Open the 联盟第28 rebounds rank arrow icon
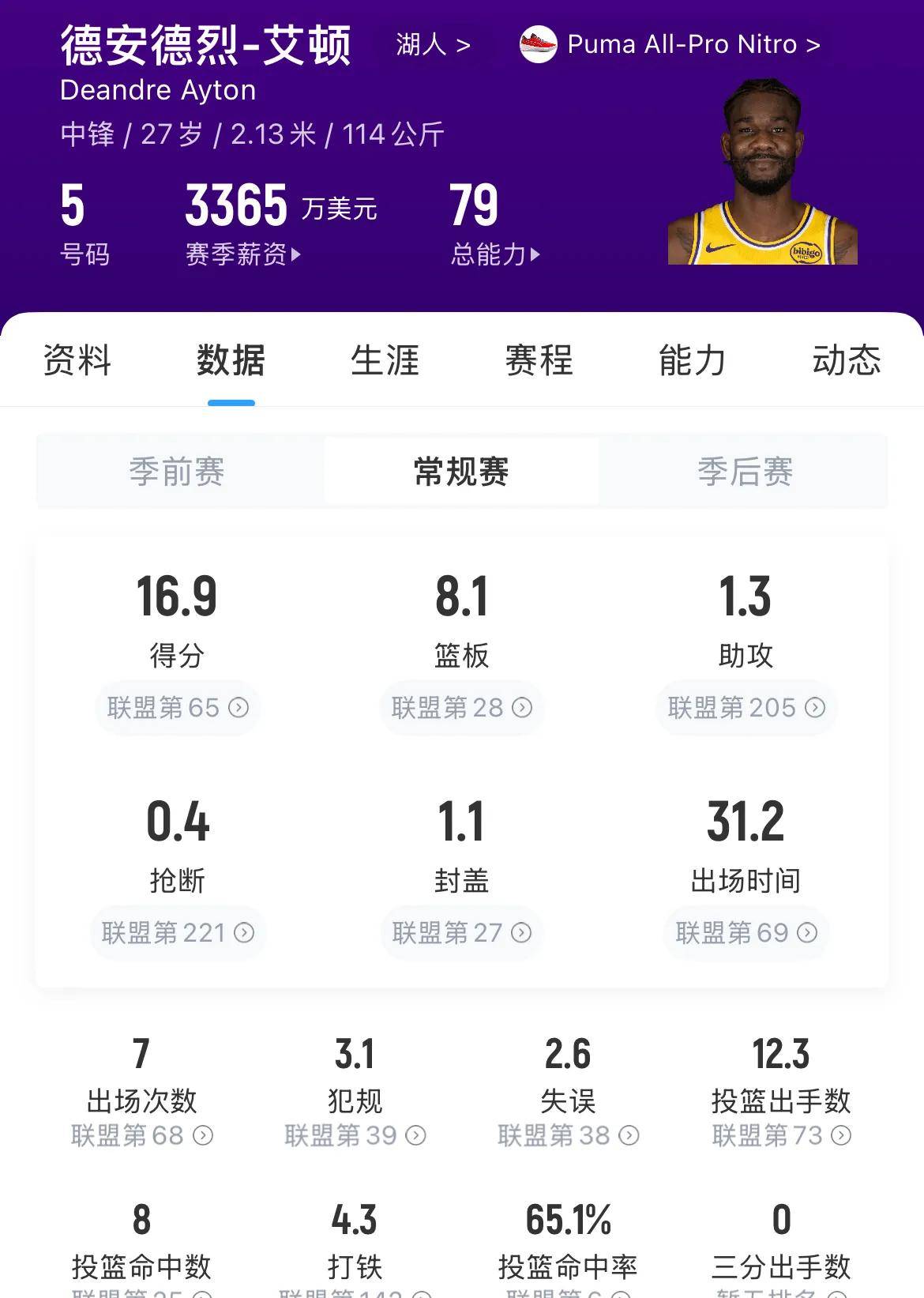Viewport: 924px width, 1298px height. coord(523,709)
